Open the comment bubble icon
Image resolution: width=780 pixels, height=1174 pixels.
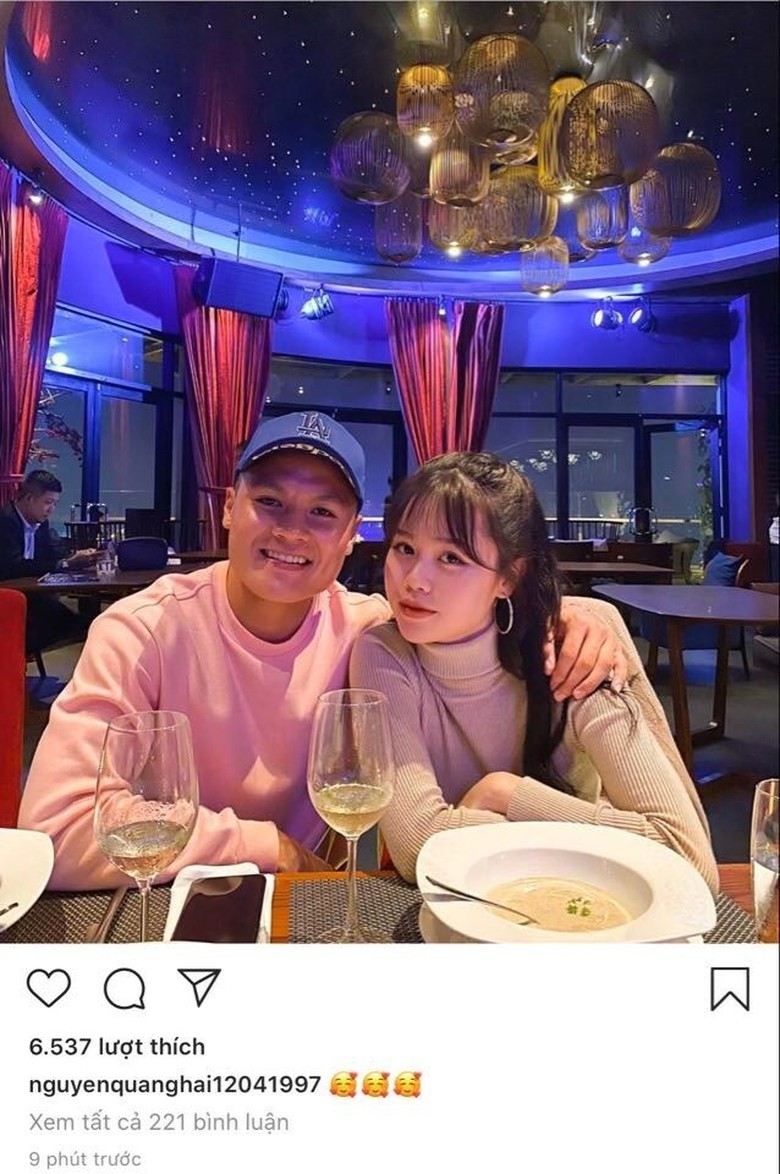[x=124, y=989]
